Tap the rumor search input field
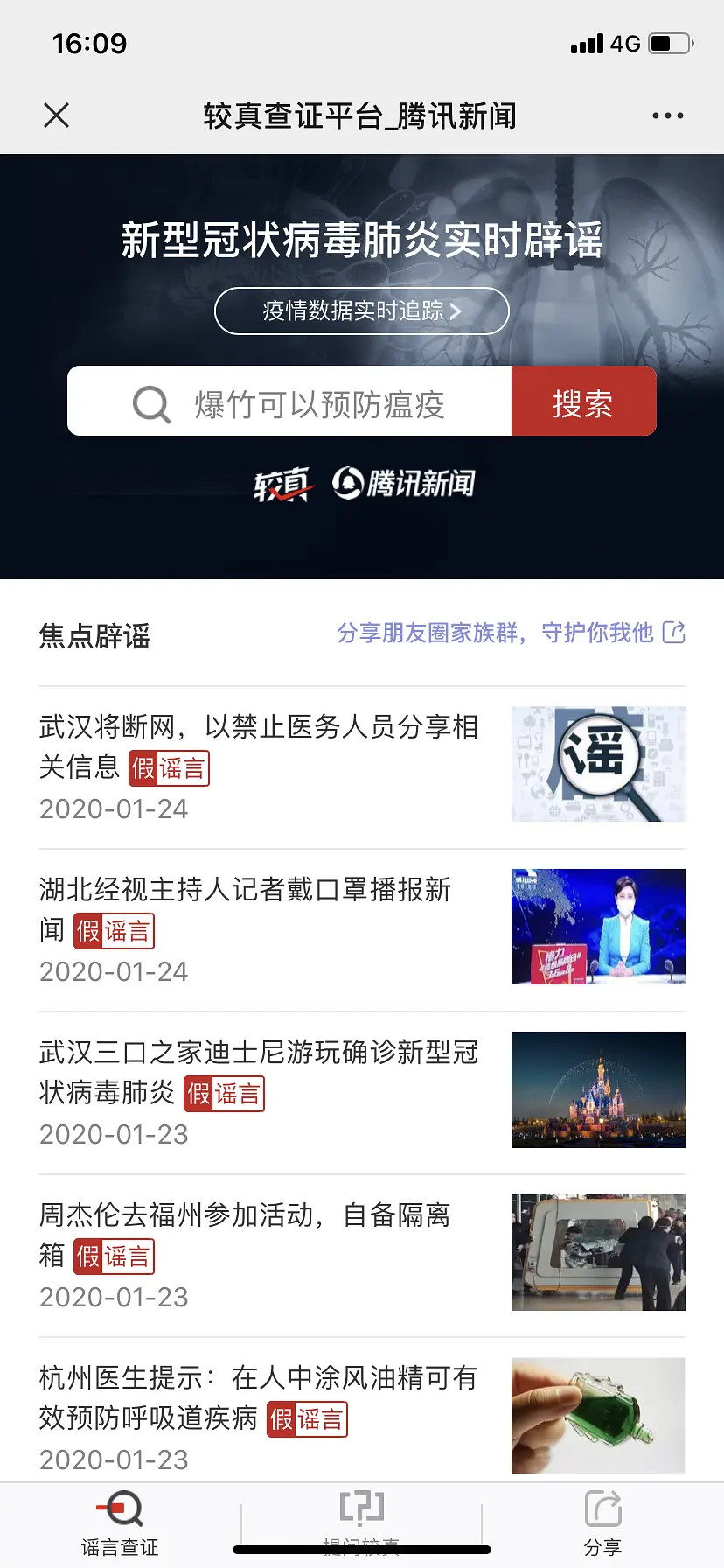 tap(289, 401)
